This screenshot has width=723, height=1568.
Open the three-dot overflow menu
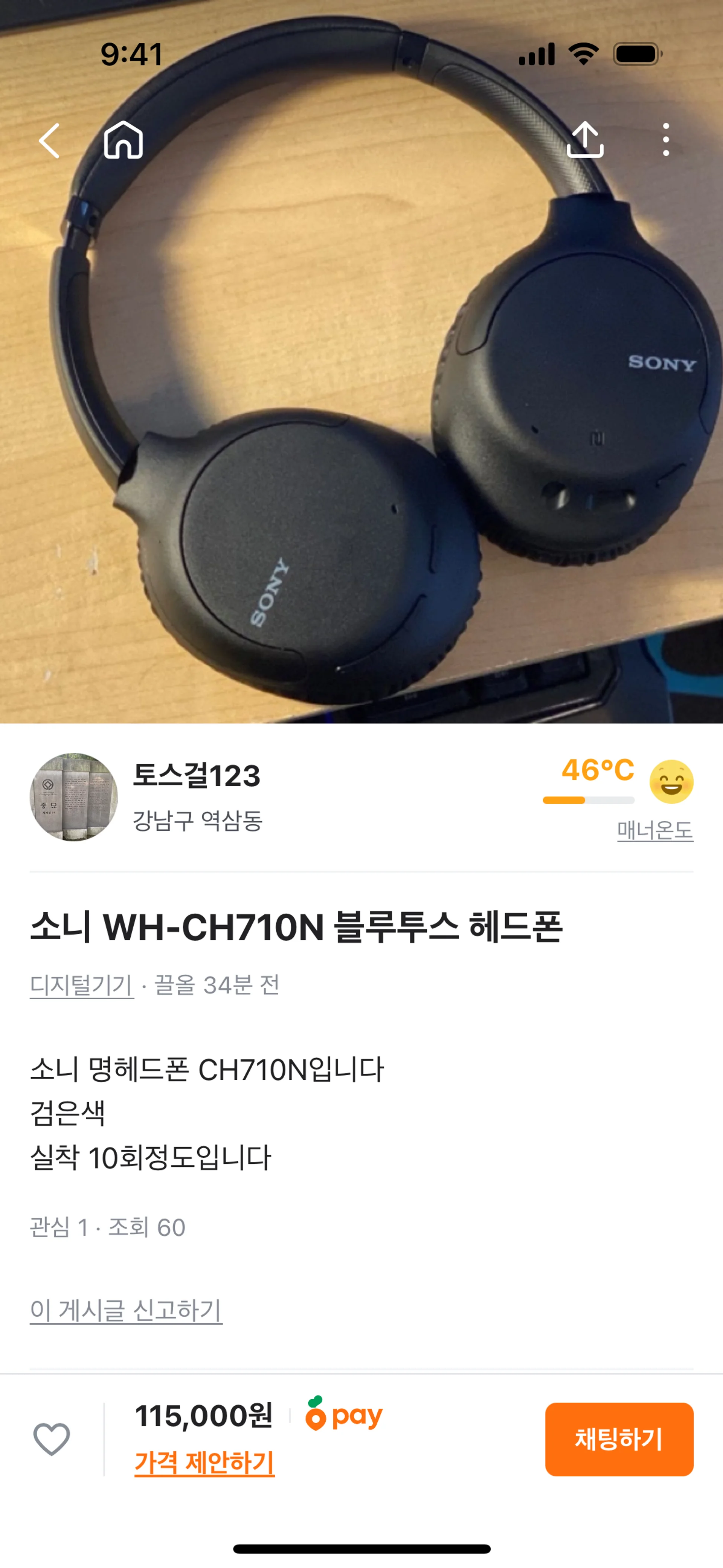click(x=666, y=140)
